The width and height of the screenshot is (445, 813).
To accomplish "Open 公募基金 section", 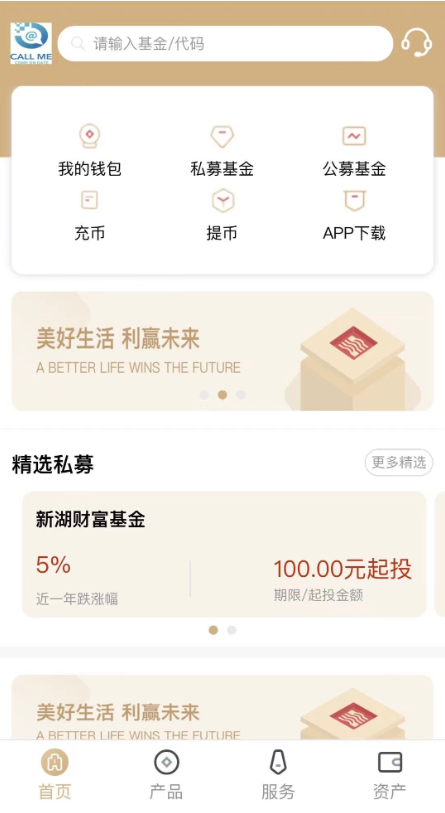I will (354, 150).
